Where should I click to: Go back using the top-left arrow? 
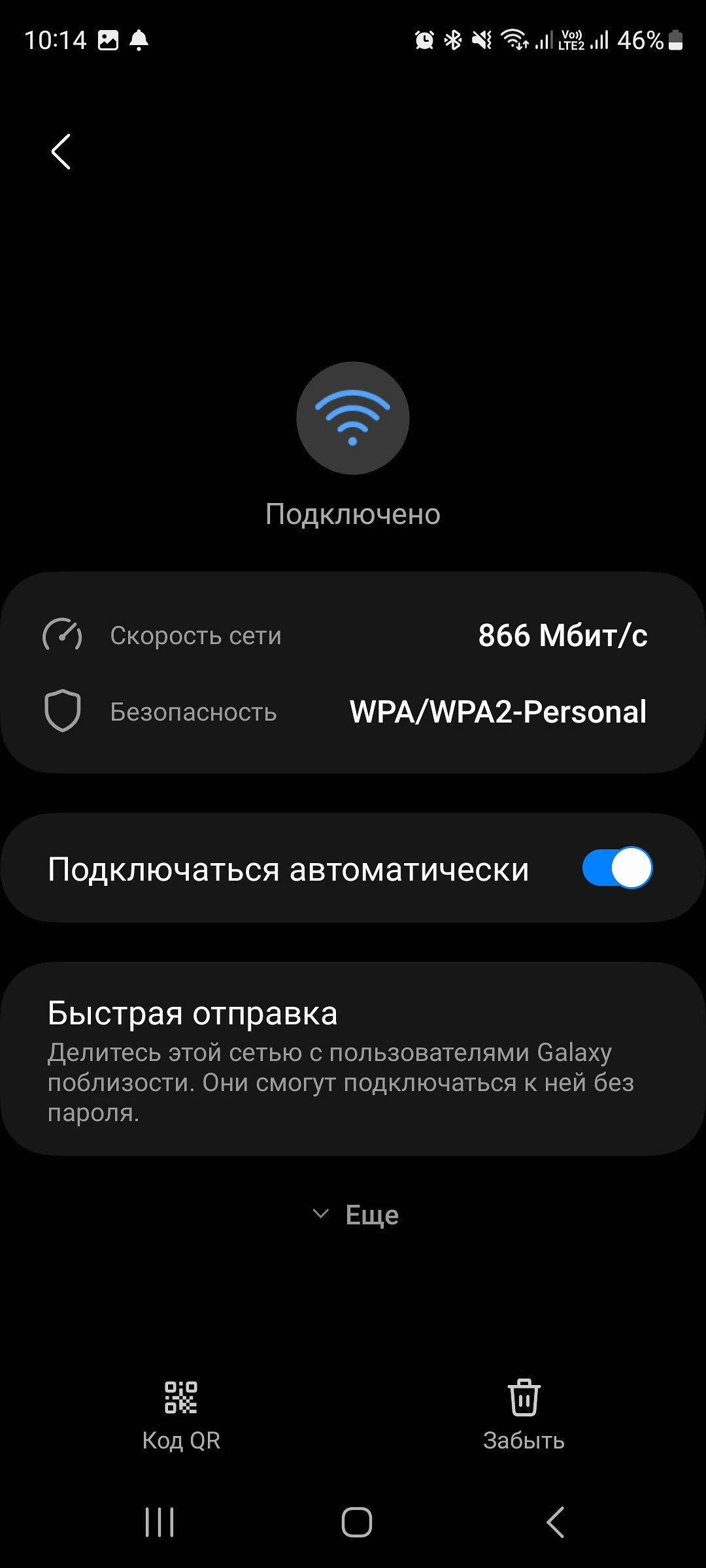(x=61, y=152)
